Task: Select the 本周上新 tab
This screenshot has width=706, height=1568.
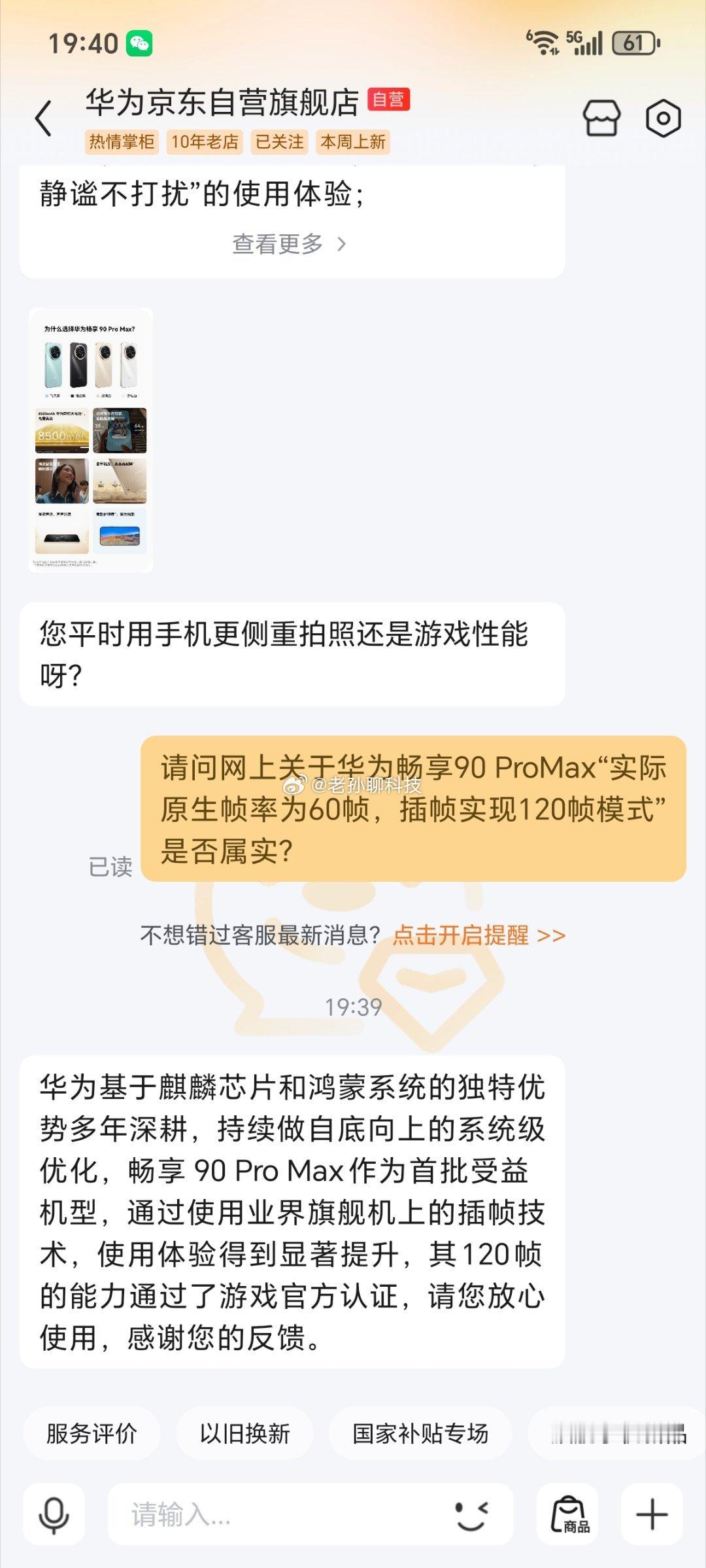Action: (353, 143)
